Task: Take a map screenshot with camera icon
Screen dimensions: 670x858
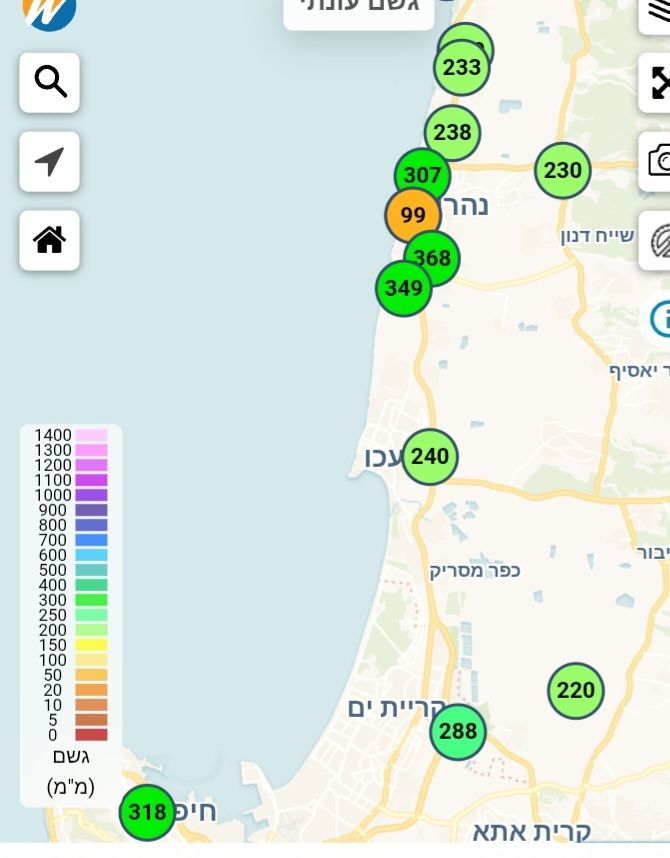Action: [657, 161]
